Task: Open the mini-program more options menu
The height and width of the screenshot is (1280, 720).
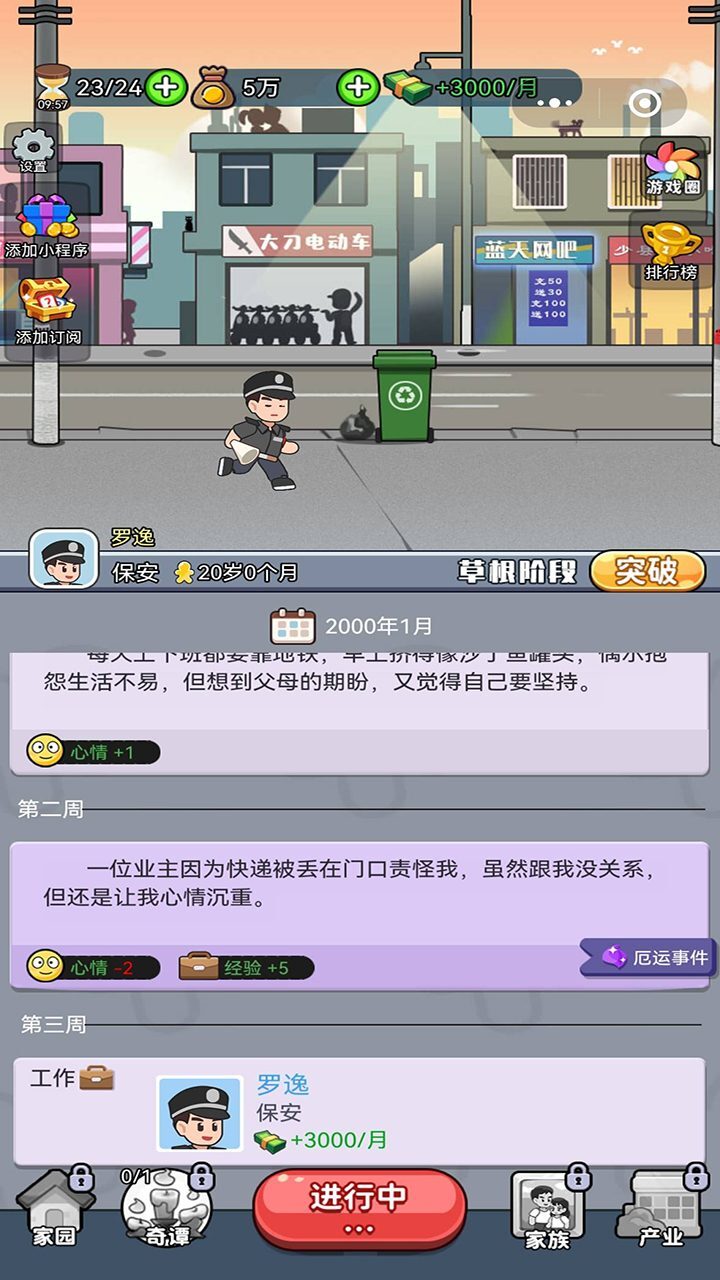Action: [x=554, y=102]
